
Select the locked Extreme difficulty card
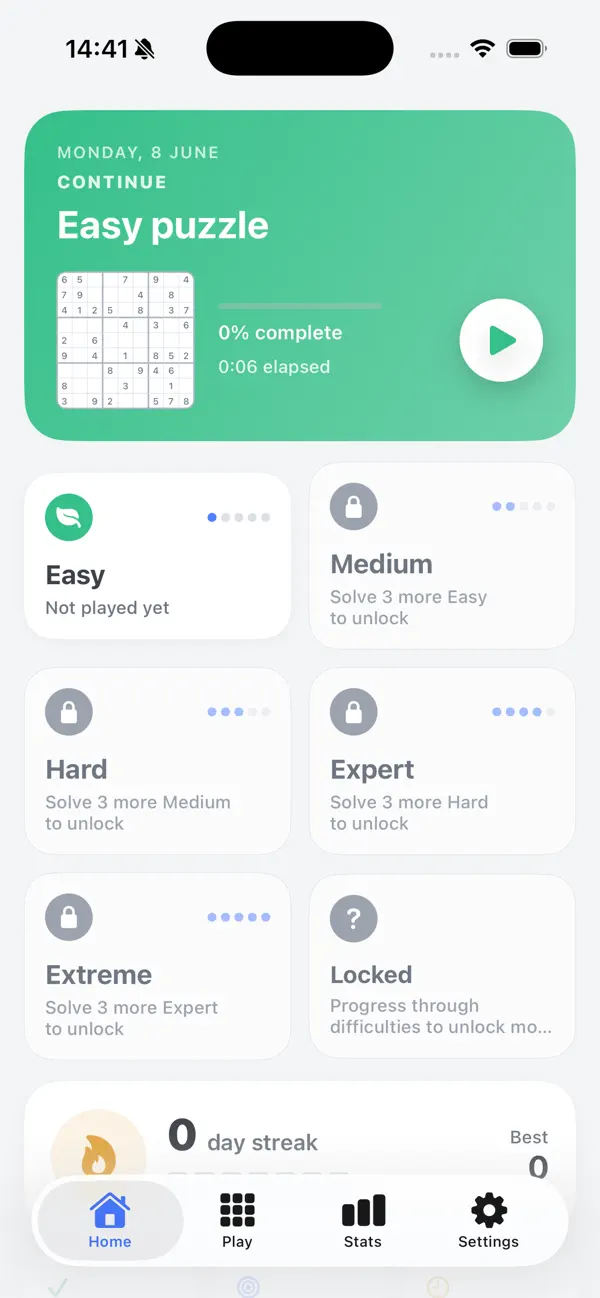[x=157, y=966]
